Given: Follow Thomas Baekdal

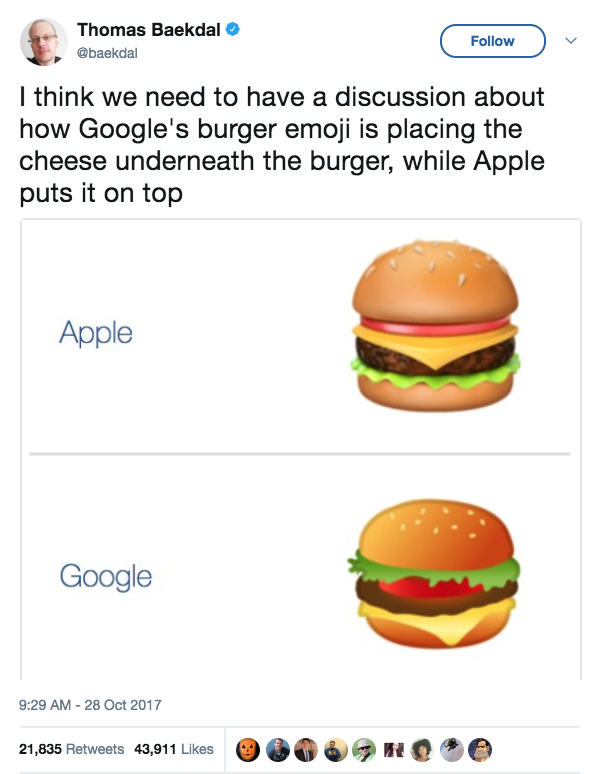Looking at the screenshot, I should point(493,41).
